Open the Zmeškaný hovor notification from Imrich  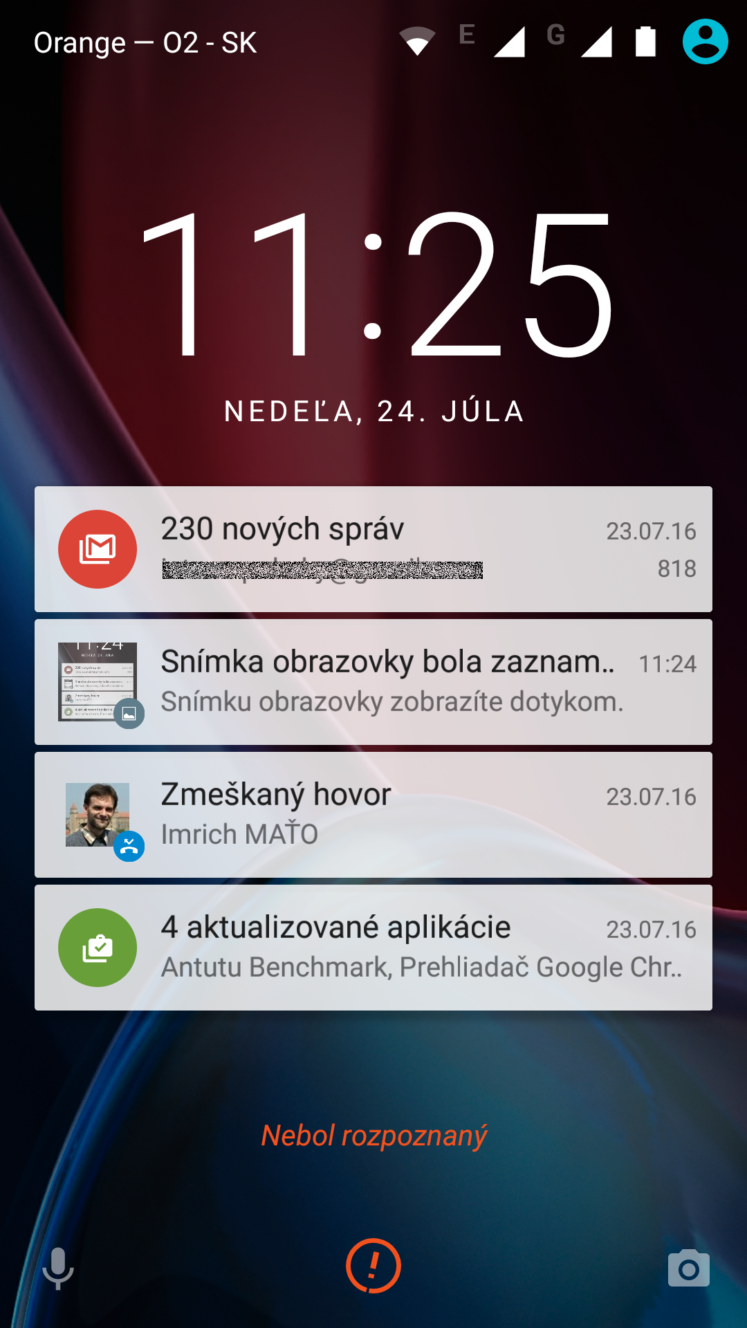click(373, 815)
